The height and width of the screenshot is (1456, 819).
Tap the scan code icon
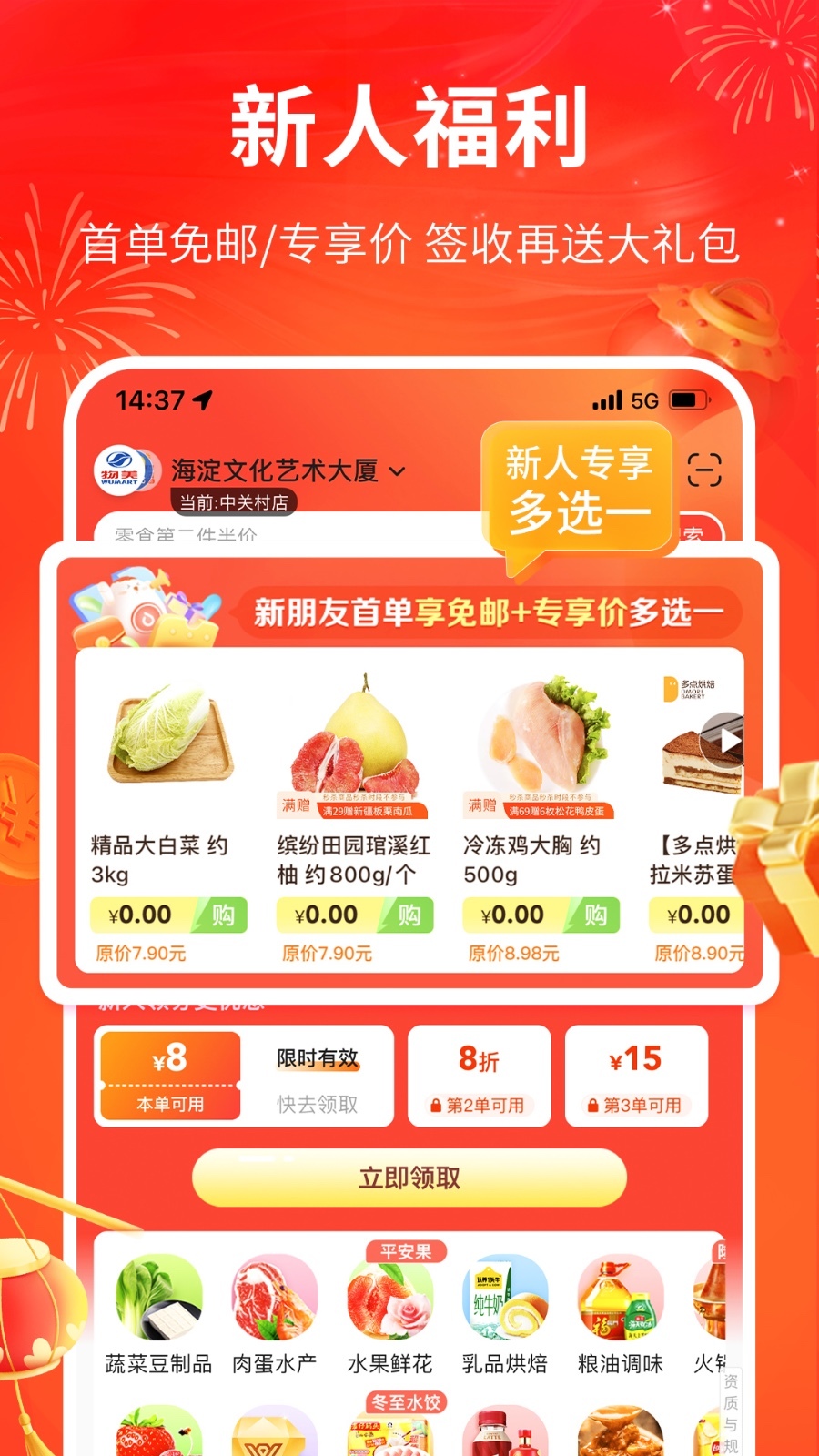click(x=705, y=471)
